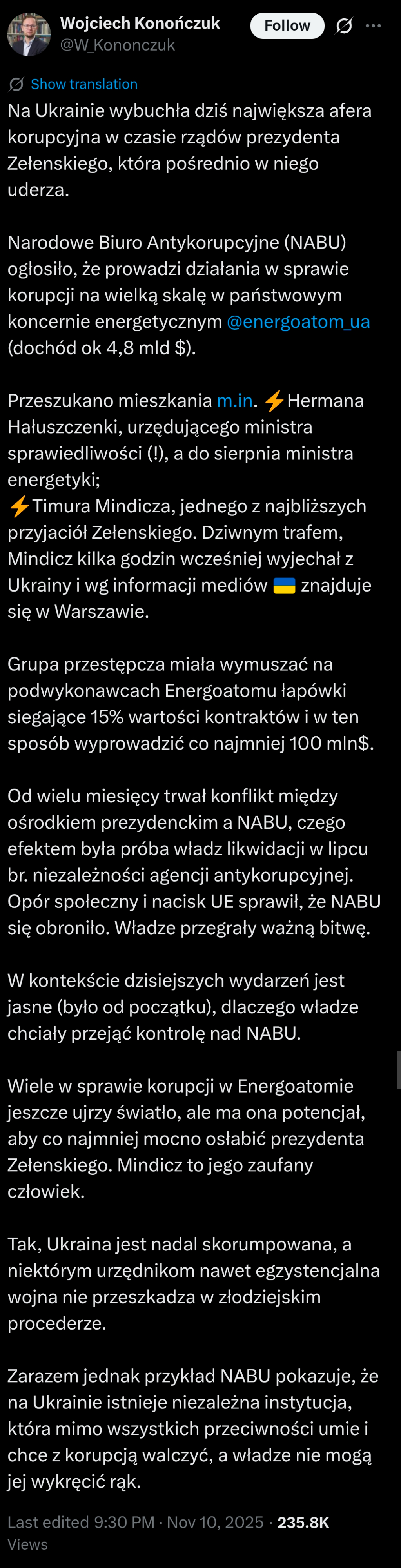Image resolution: width=401 pixels, height=1568 pixels.
Task: Open Wojciech Konończuk's profile picture
Action: [29, 34]
